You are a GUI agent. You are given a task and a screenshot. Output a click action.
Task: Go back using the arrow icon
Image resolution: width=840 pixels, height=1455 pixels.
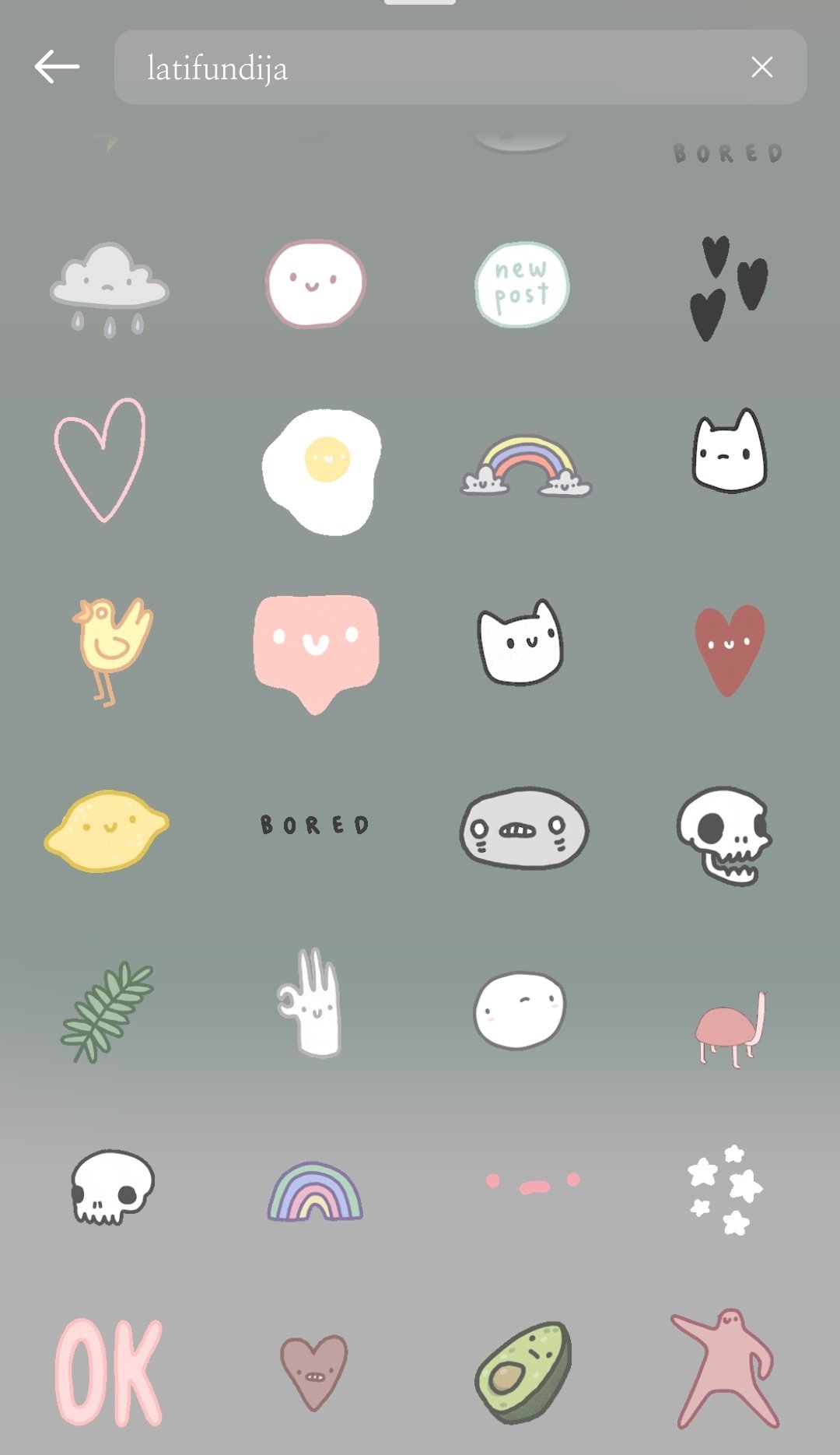point(57,67)
